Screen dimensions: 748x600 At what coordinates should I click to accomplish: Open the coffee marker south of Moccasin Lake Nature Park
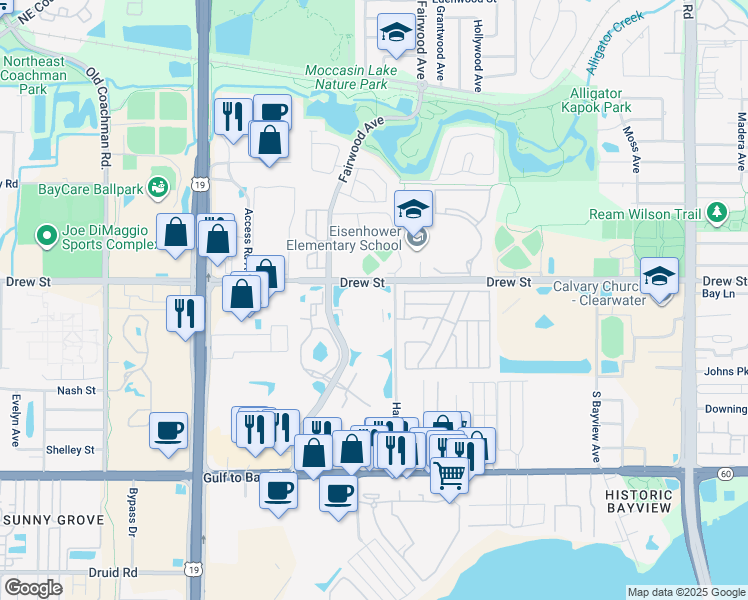point(272,112)
